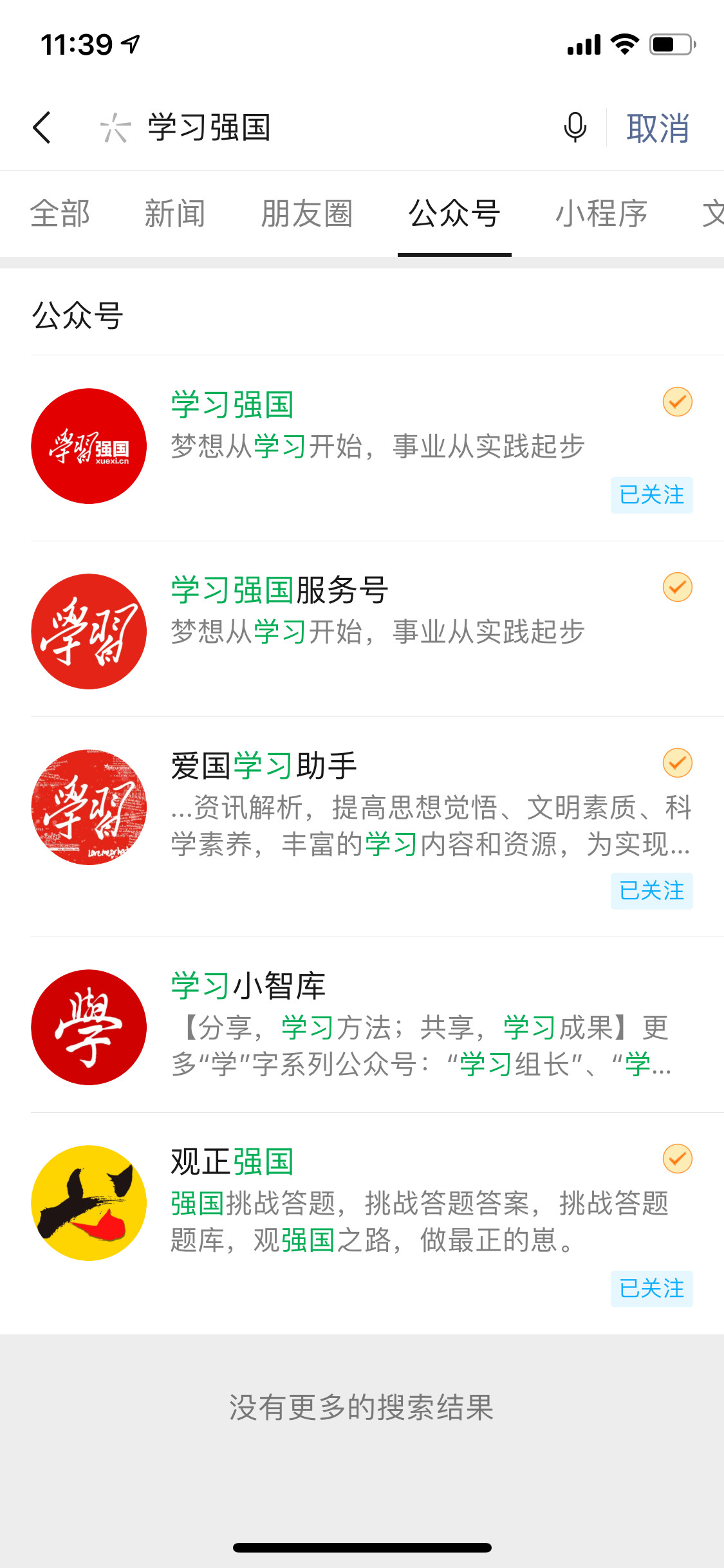Switch to the 全部 tab

(x=60, y=214)
